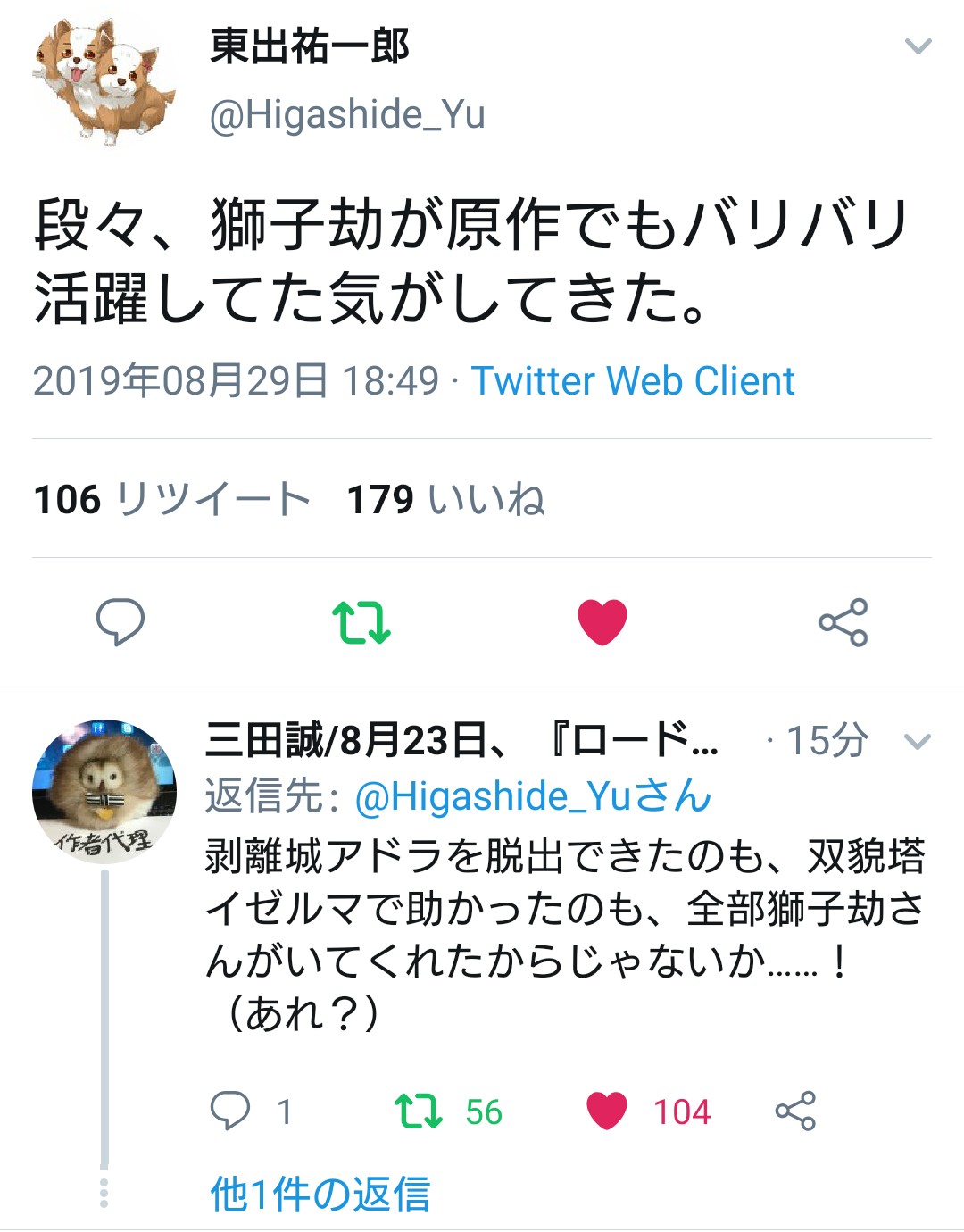This screenshot has height=1232, width=964.
Task: Open the @Higashide_Yu mention link
Action: coord(532,796)
